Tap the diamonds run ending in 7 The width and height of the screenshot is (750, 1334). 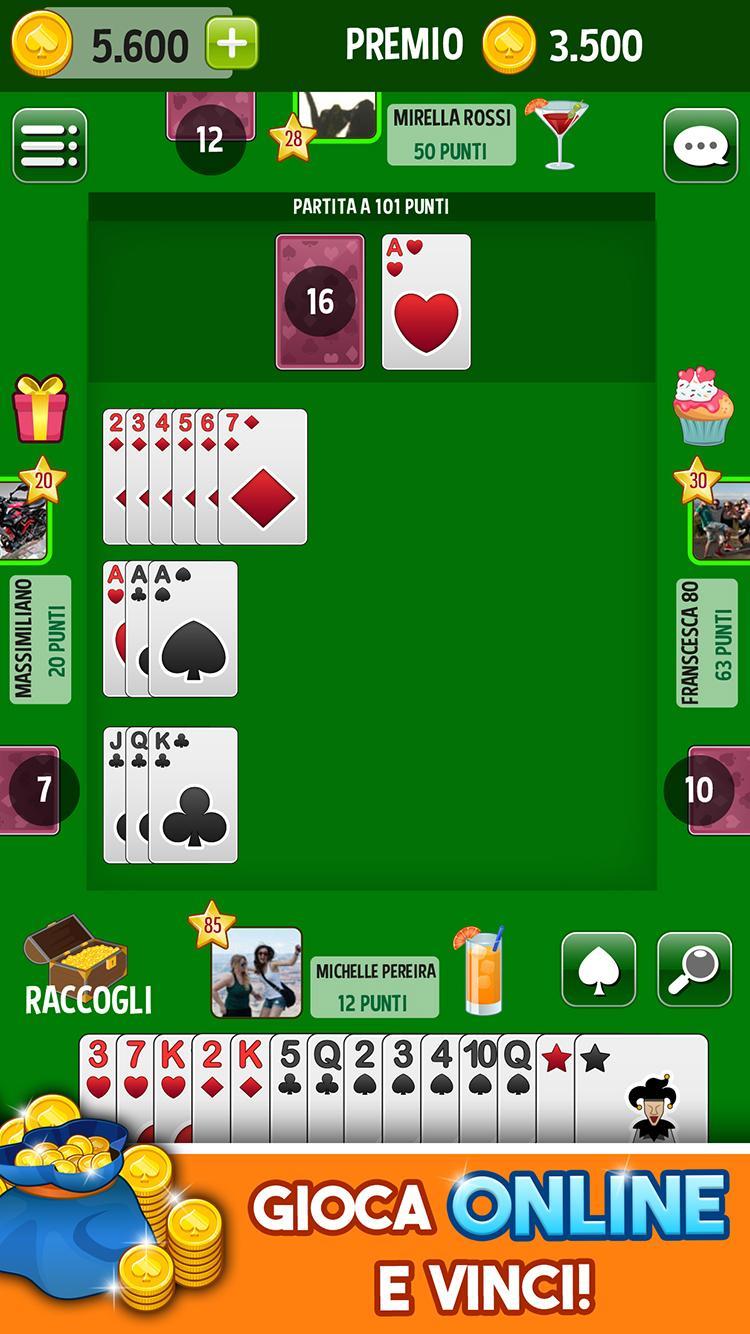[205, 477]
